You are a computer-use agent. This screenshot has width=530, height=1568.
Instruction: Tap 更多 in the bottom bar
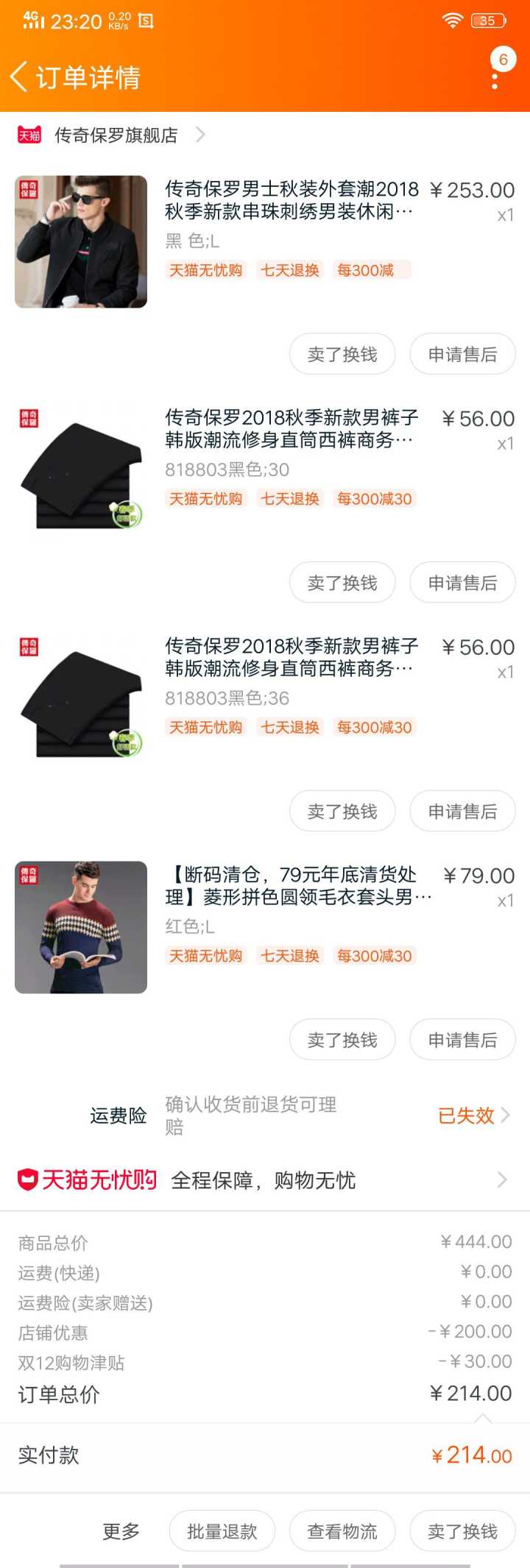point(121,1532)
